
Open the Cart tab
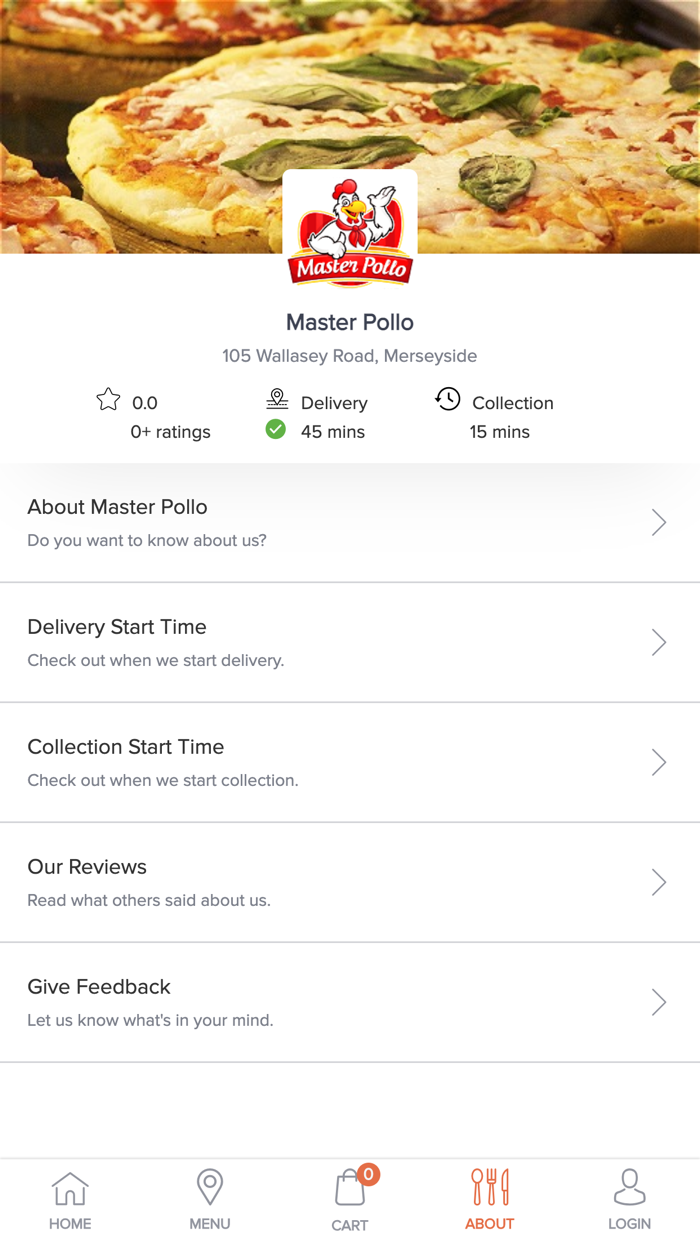coord(350,1200)
